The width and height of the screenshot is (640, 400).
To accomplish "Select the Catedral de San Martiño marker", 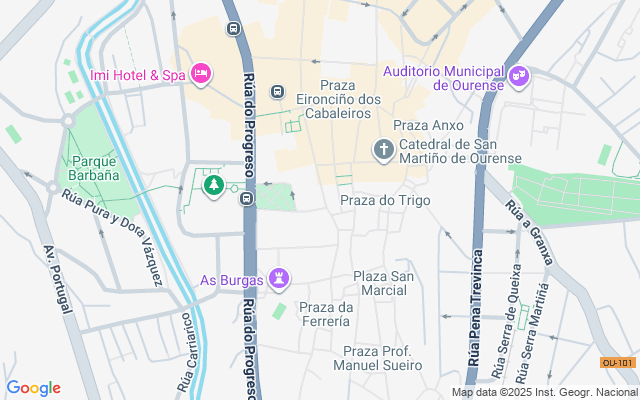I will pyautogui.click(x=383, y=151).
